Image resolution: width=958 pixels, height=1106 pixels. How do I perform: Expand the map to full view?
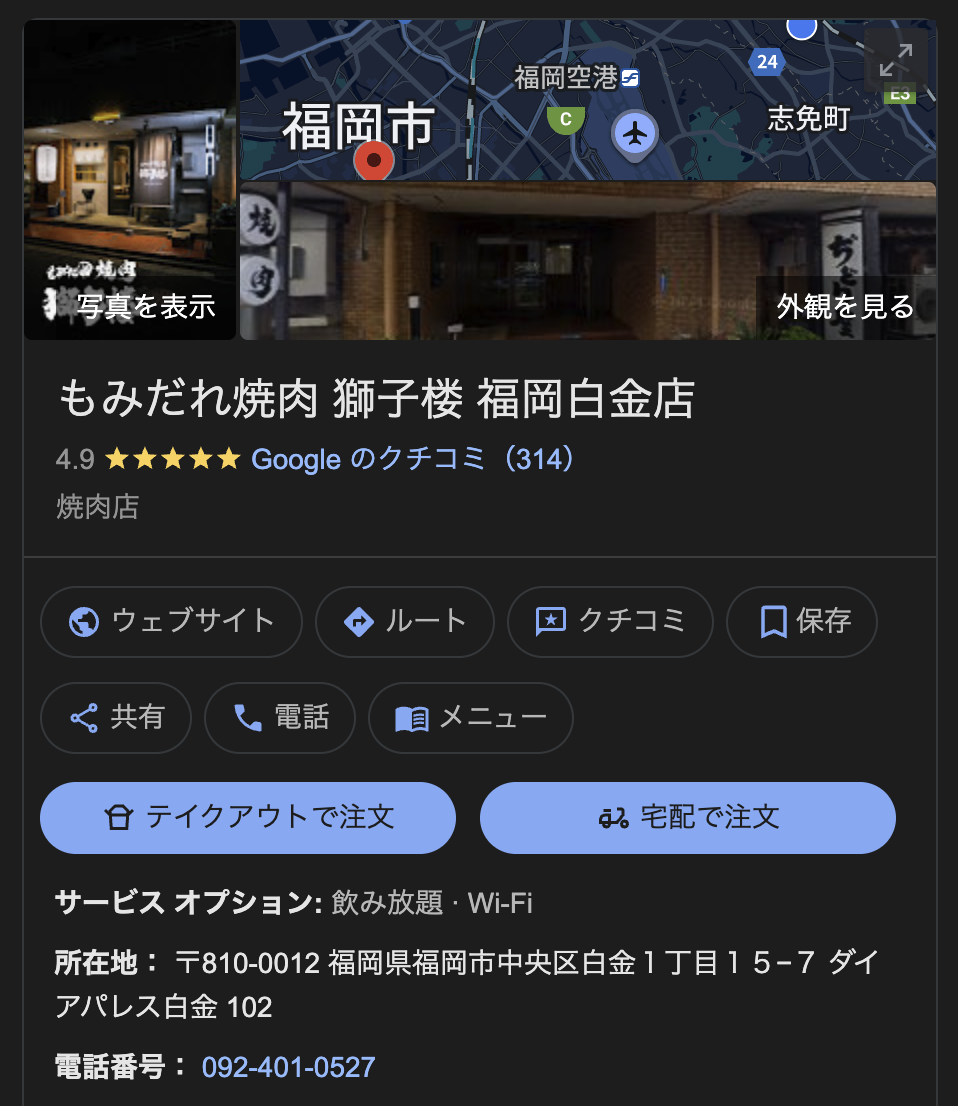pos(895,61)
